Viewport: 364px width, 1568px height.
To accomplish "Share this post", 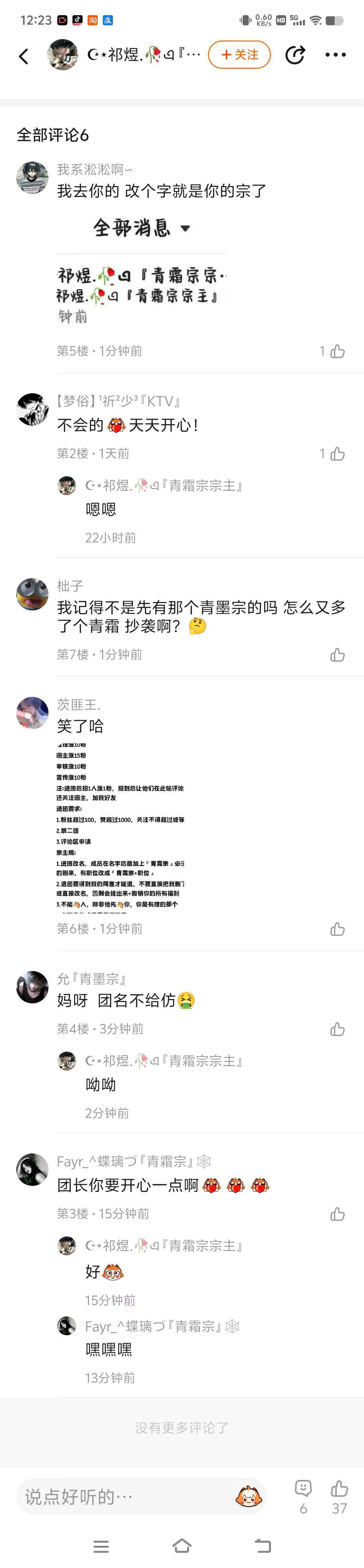I will tap(295, 55).
